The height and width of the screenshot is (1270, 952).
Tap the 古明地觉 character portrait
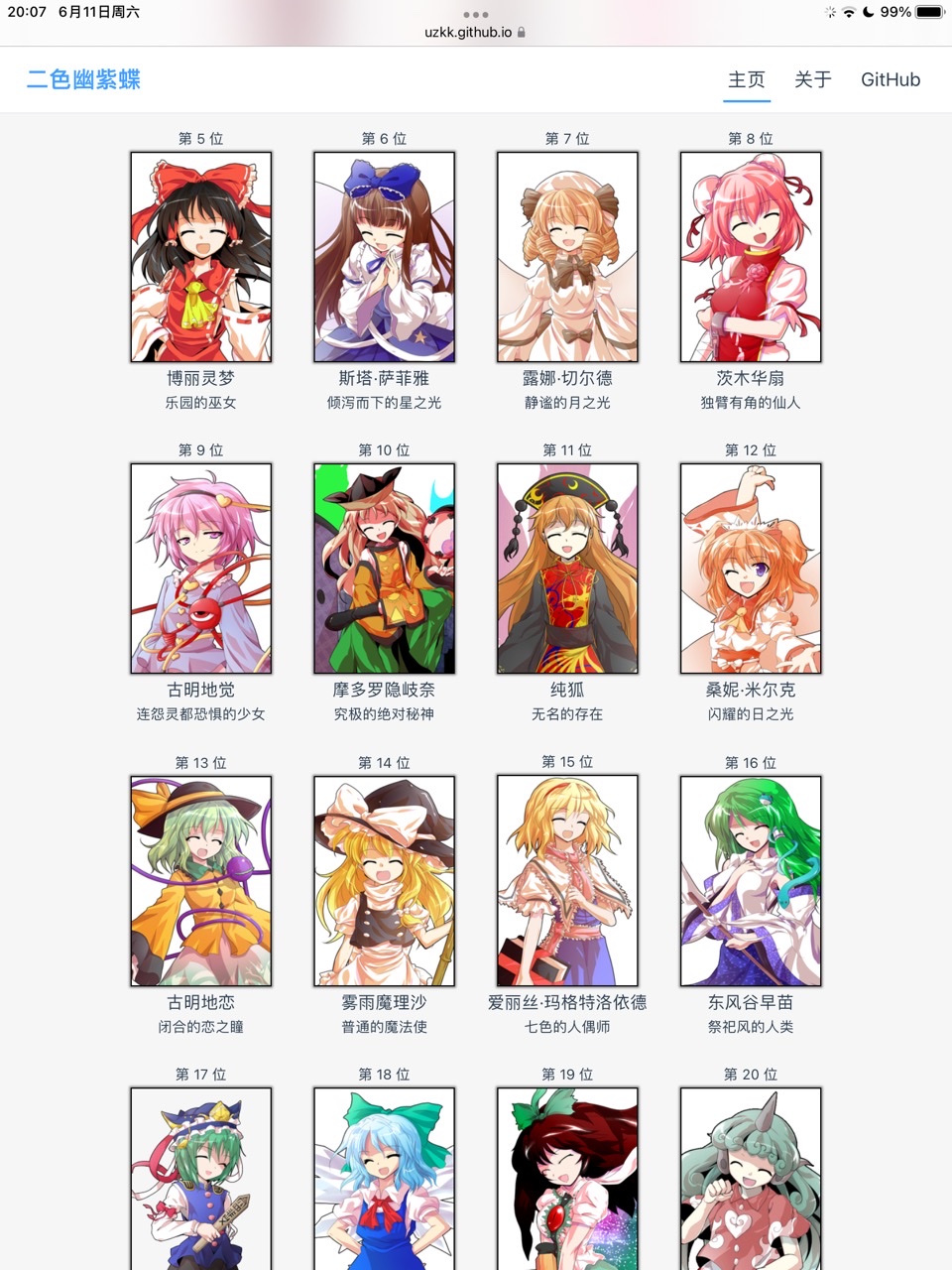click(201, 569)
